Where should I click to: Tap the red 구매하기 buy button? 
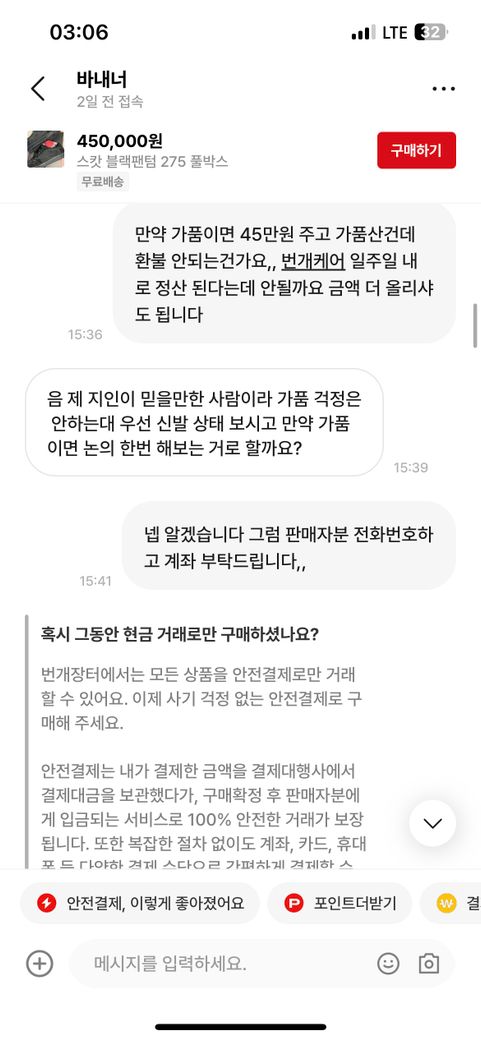(x=416, y=151)
